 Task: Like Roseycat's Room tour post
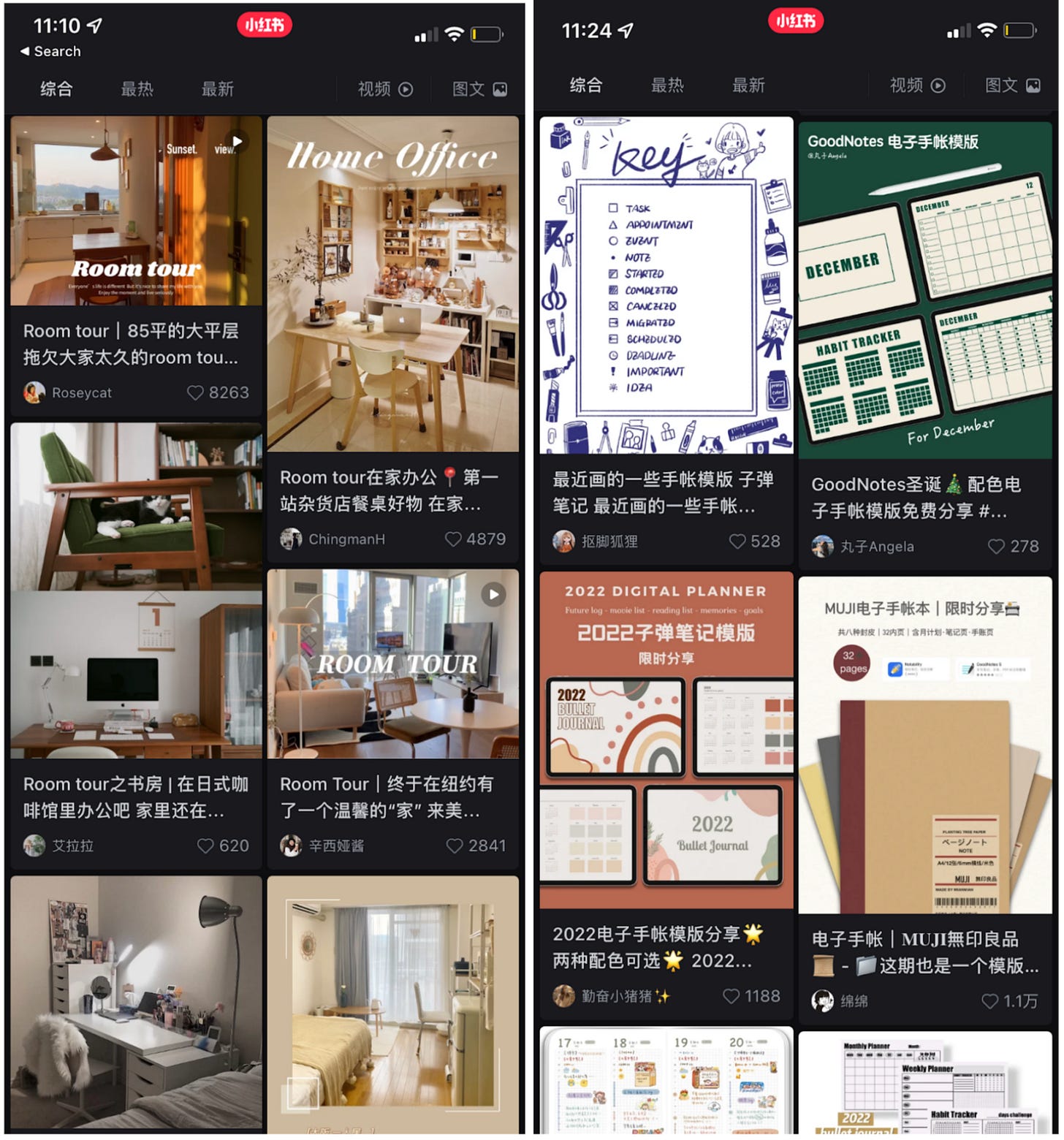[195, 393]
